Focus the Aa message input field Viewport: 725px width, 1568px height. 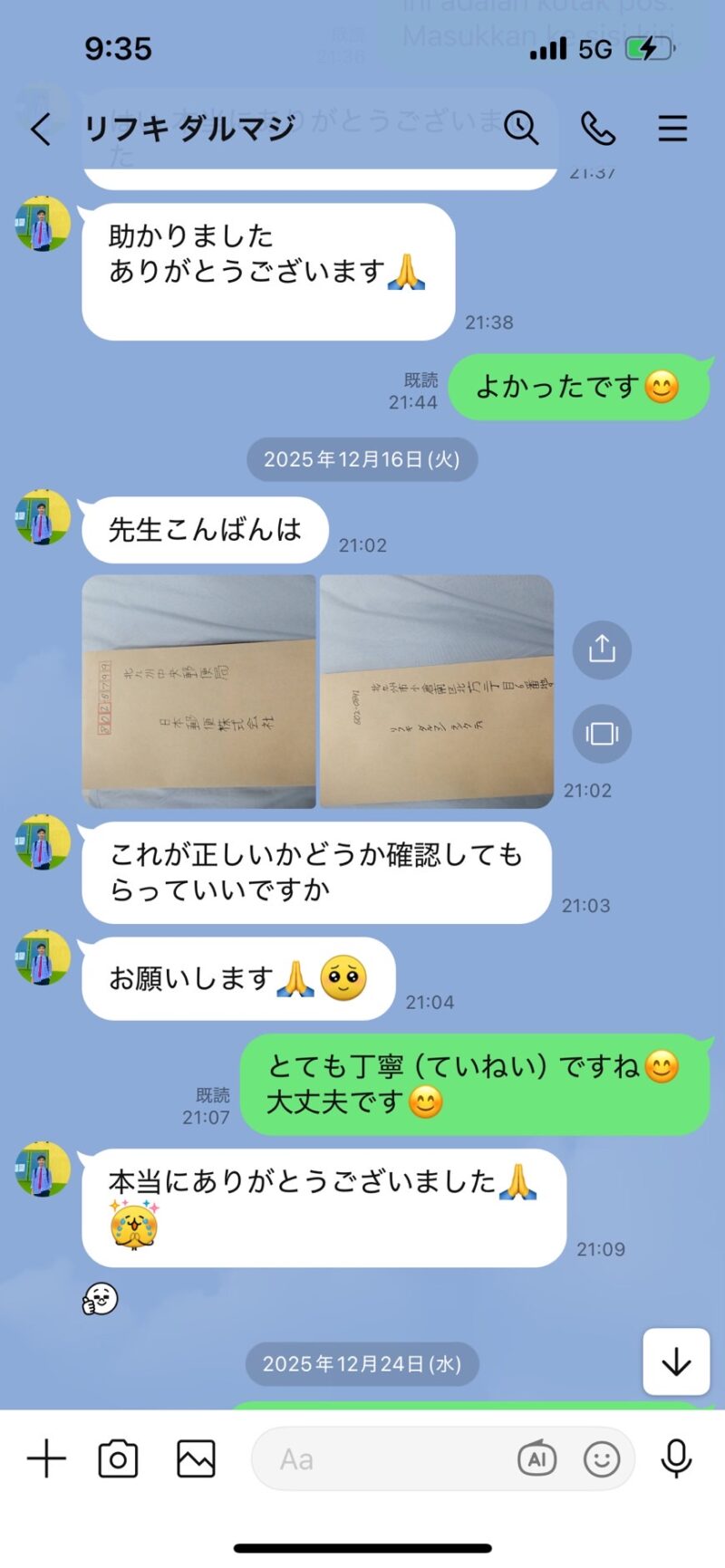coord(381,1459)
